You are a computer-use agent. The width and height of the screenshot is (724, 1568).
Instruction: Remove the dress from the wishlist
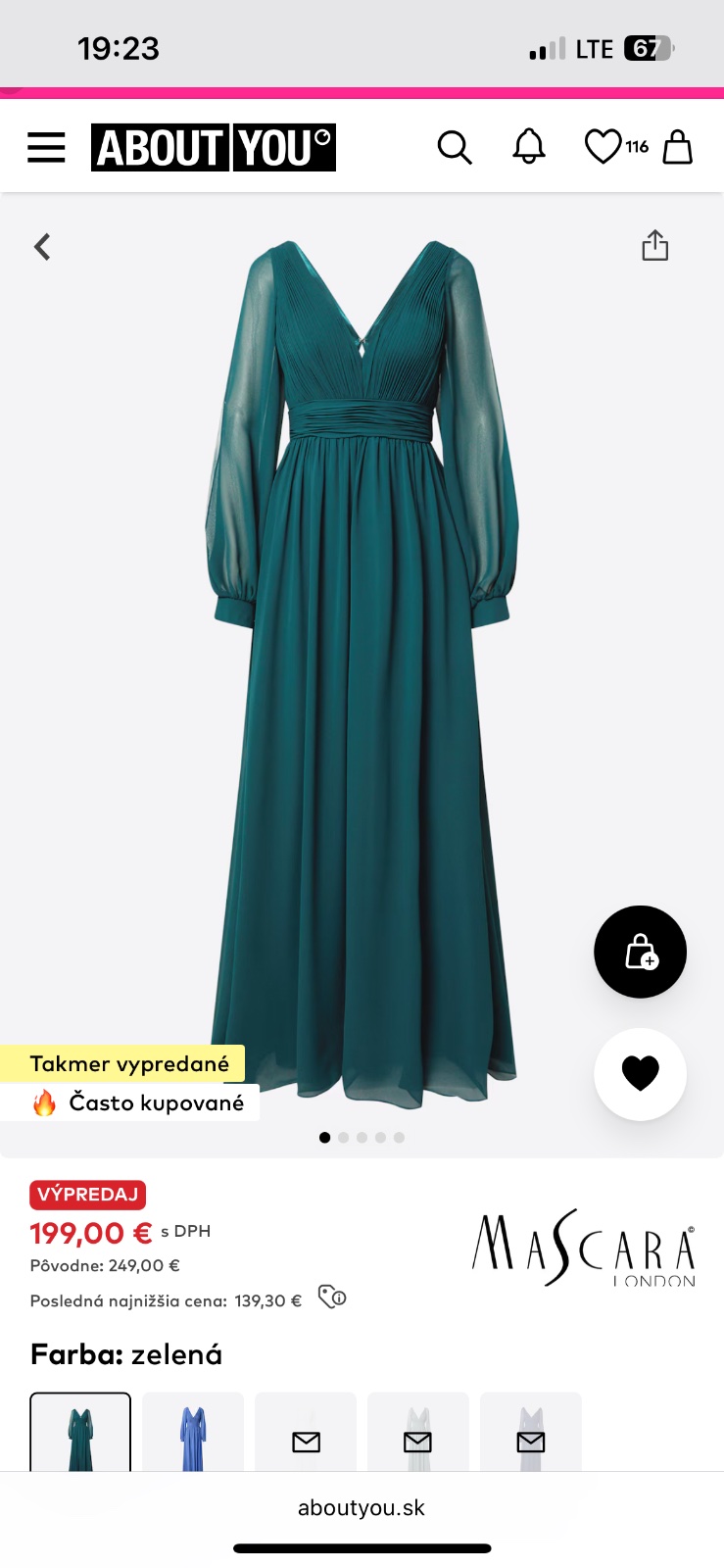pos(640,1073)
